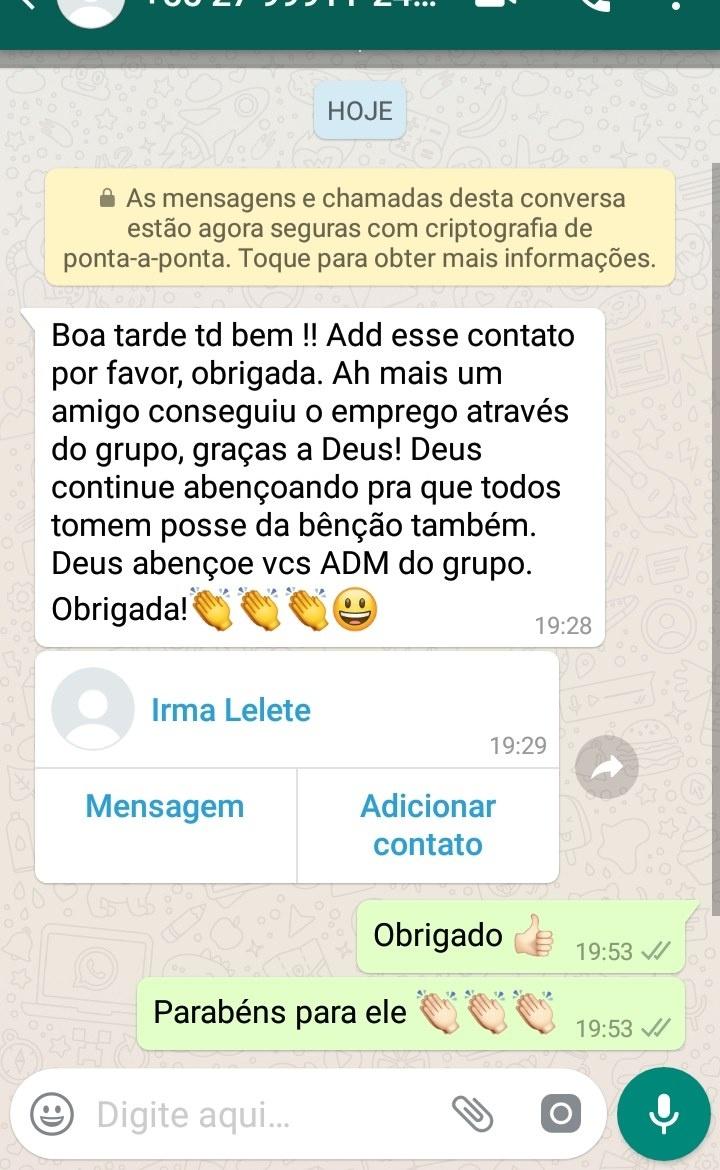Tap the microphone voice message button
Image resolution: width=720 pixels, height=1170 pixels.
click(663, 1113)
